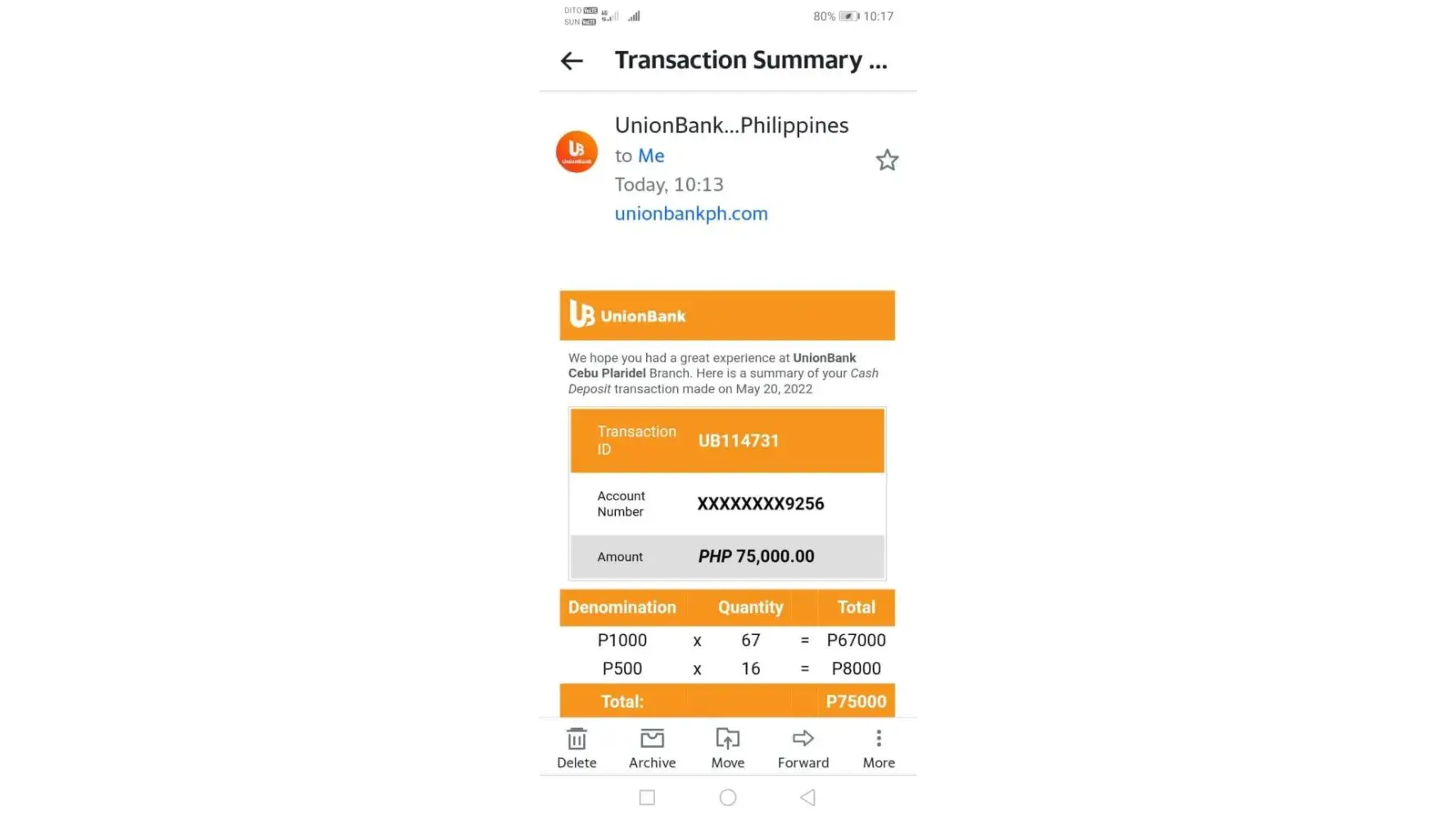Forward this email
This screenshot has height=819, width=1456.
point(803,748)
